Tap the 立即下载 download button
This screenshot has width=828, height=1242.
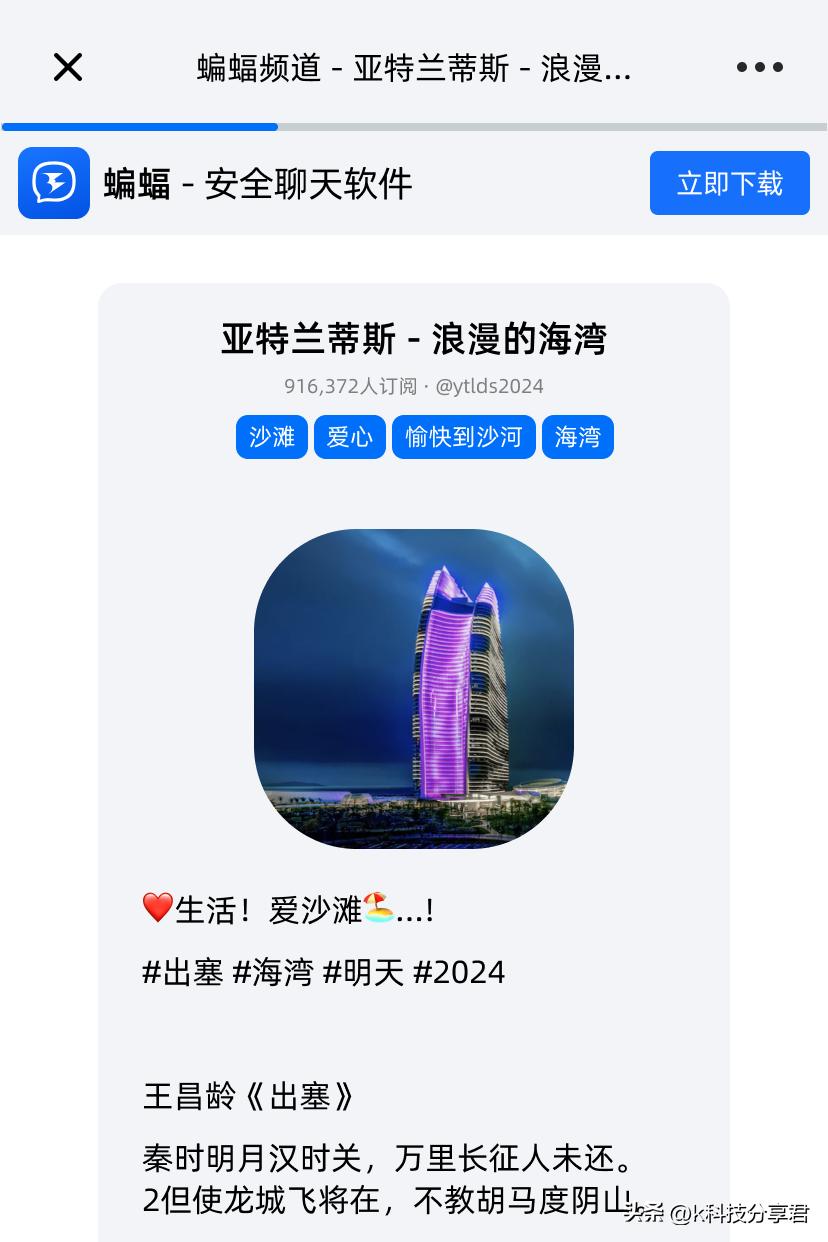tap(729, 183)
